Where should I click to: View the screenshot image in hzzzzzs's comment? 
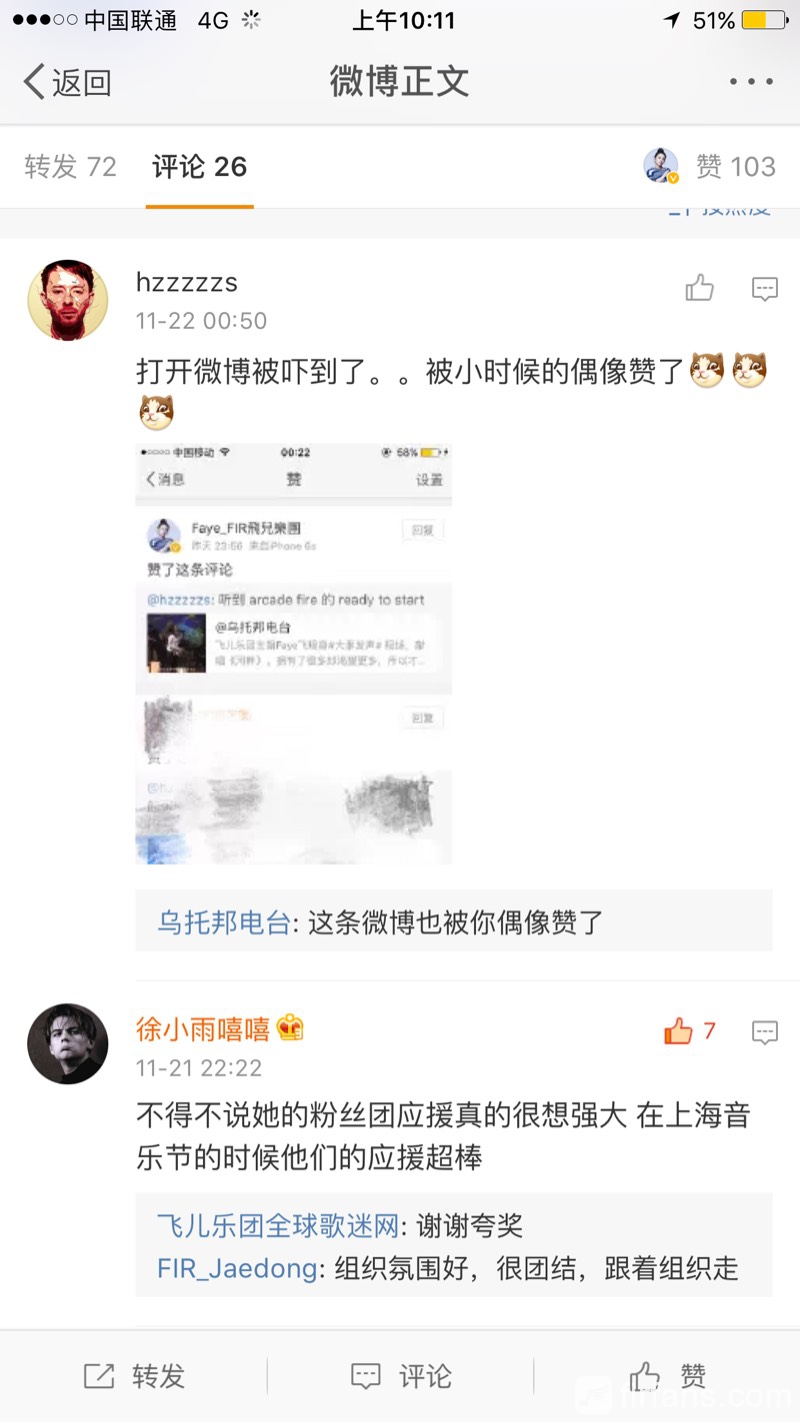point(293,653)
